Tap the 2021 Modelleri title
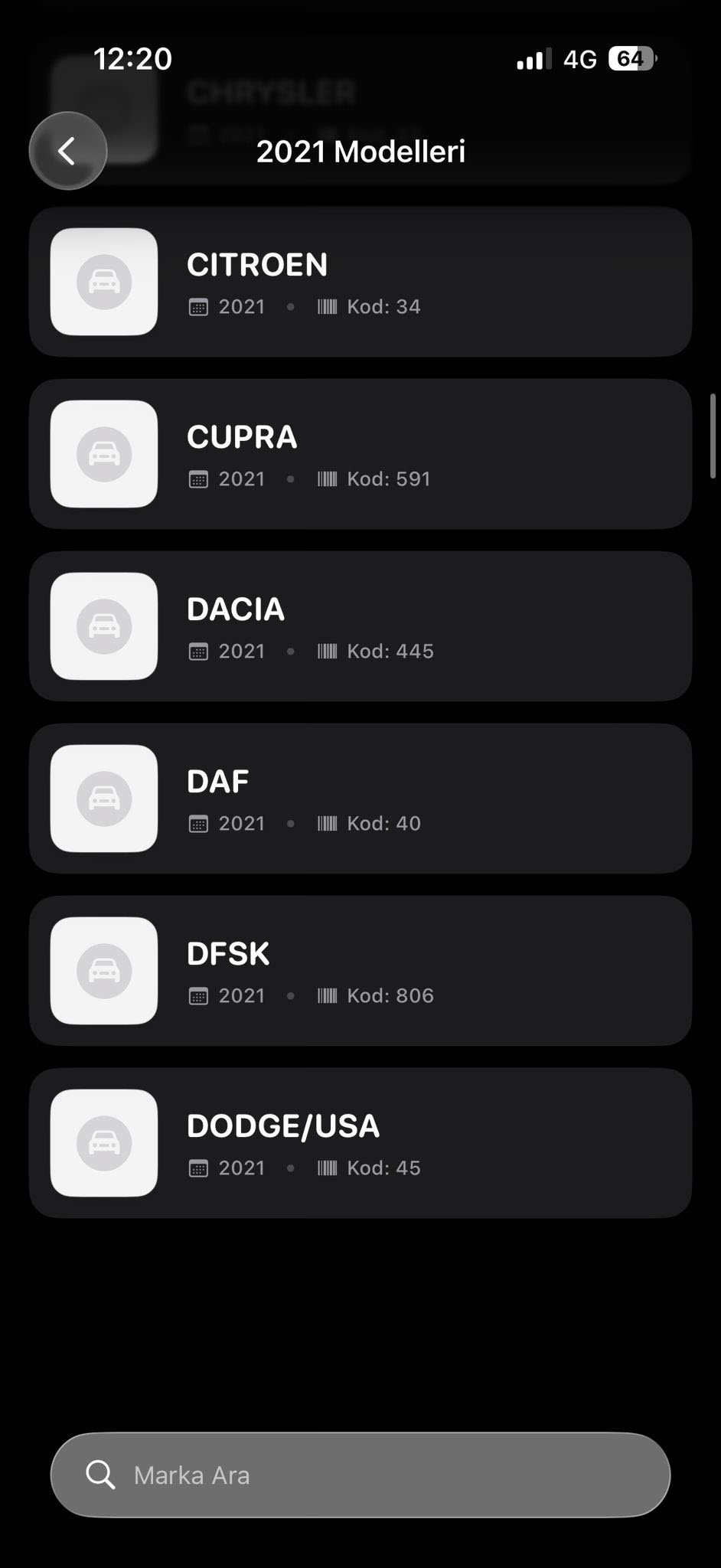This screenshot has width=721, height=1568. 360,151
